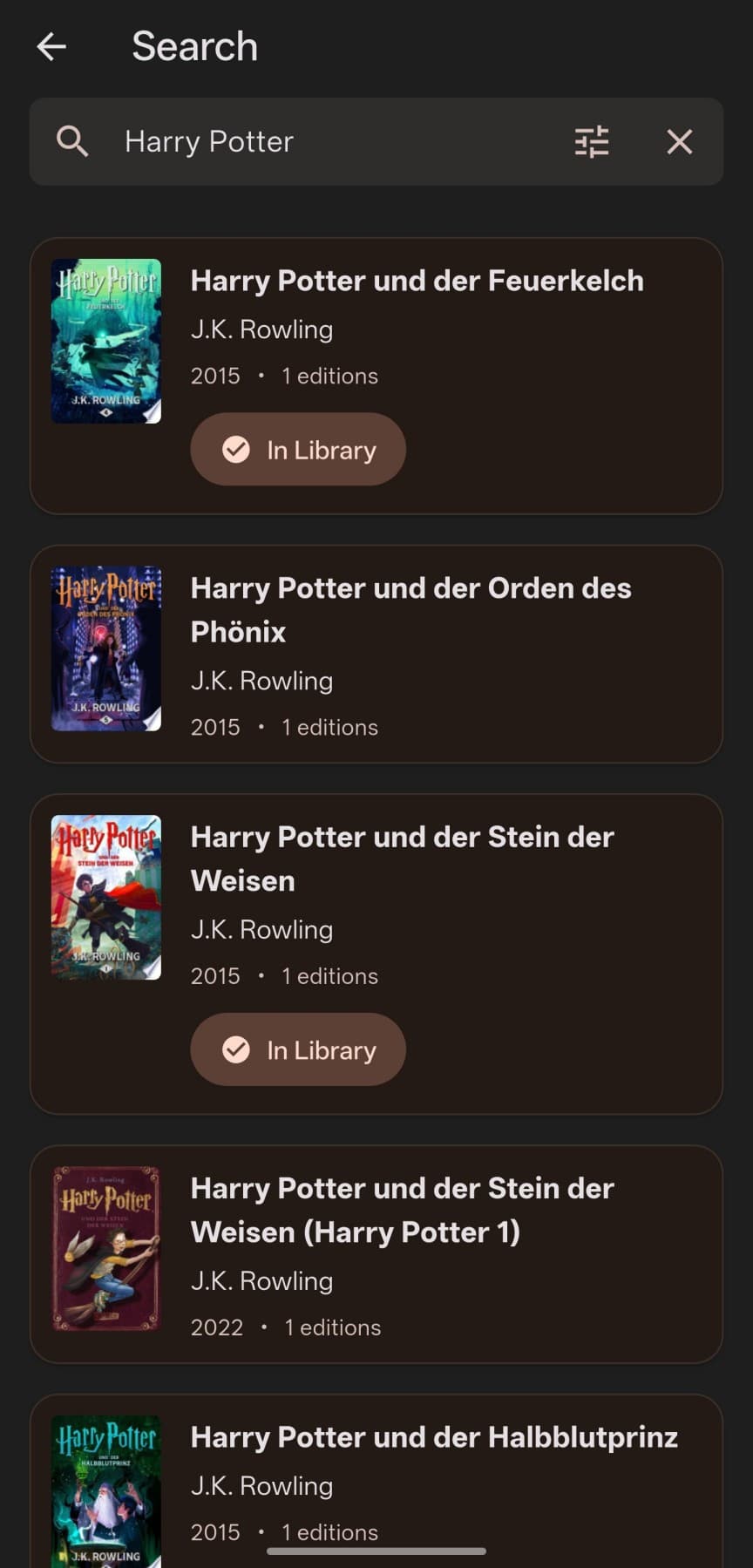Select J.K. Rowling under Feuerkelch
This screenshot has width=753, height=1568.
coord(261,329)
